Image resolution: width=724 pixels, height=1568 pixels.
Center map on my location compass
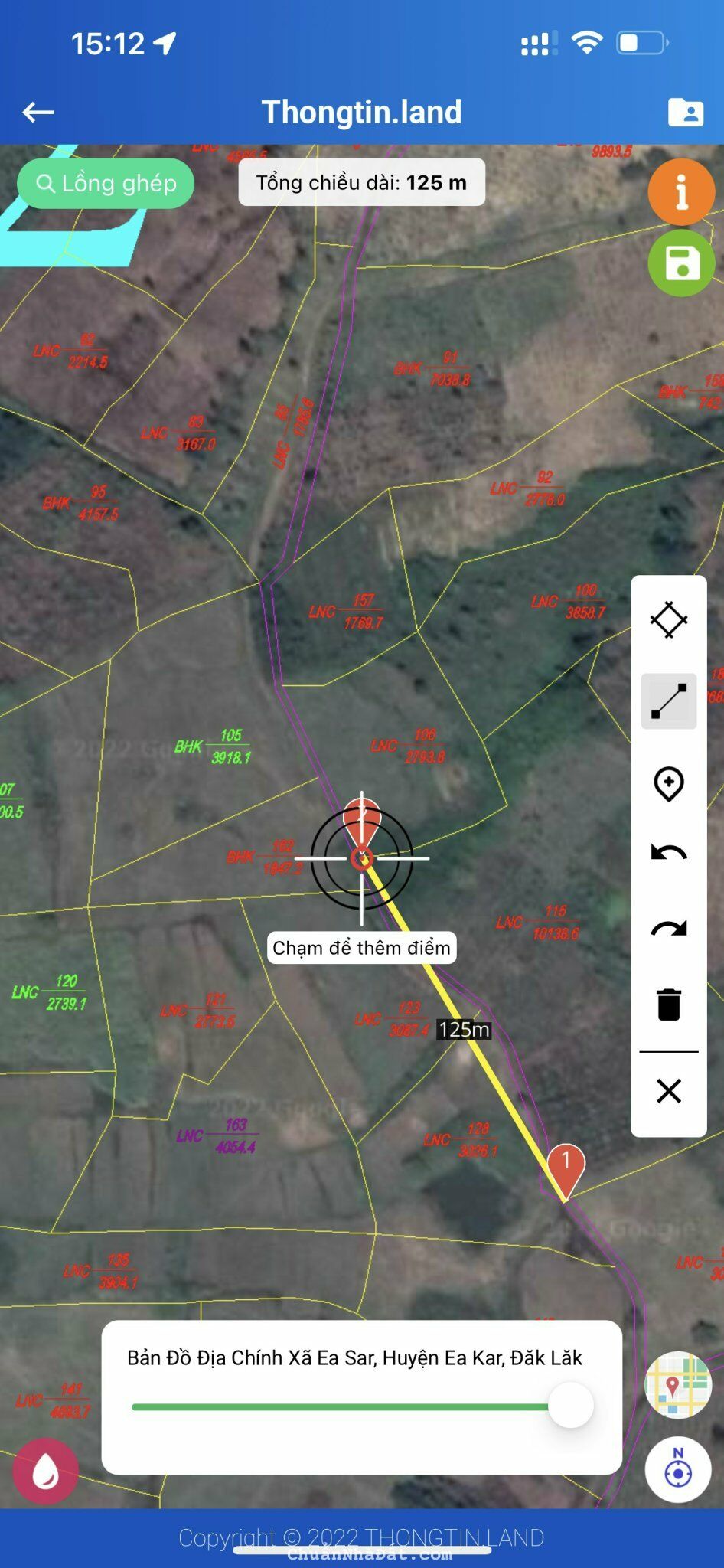click(677, 1470)
